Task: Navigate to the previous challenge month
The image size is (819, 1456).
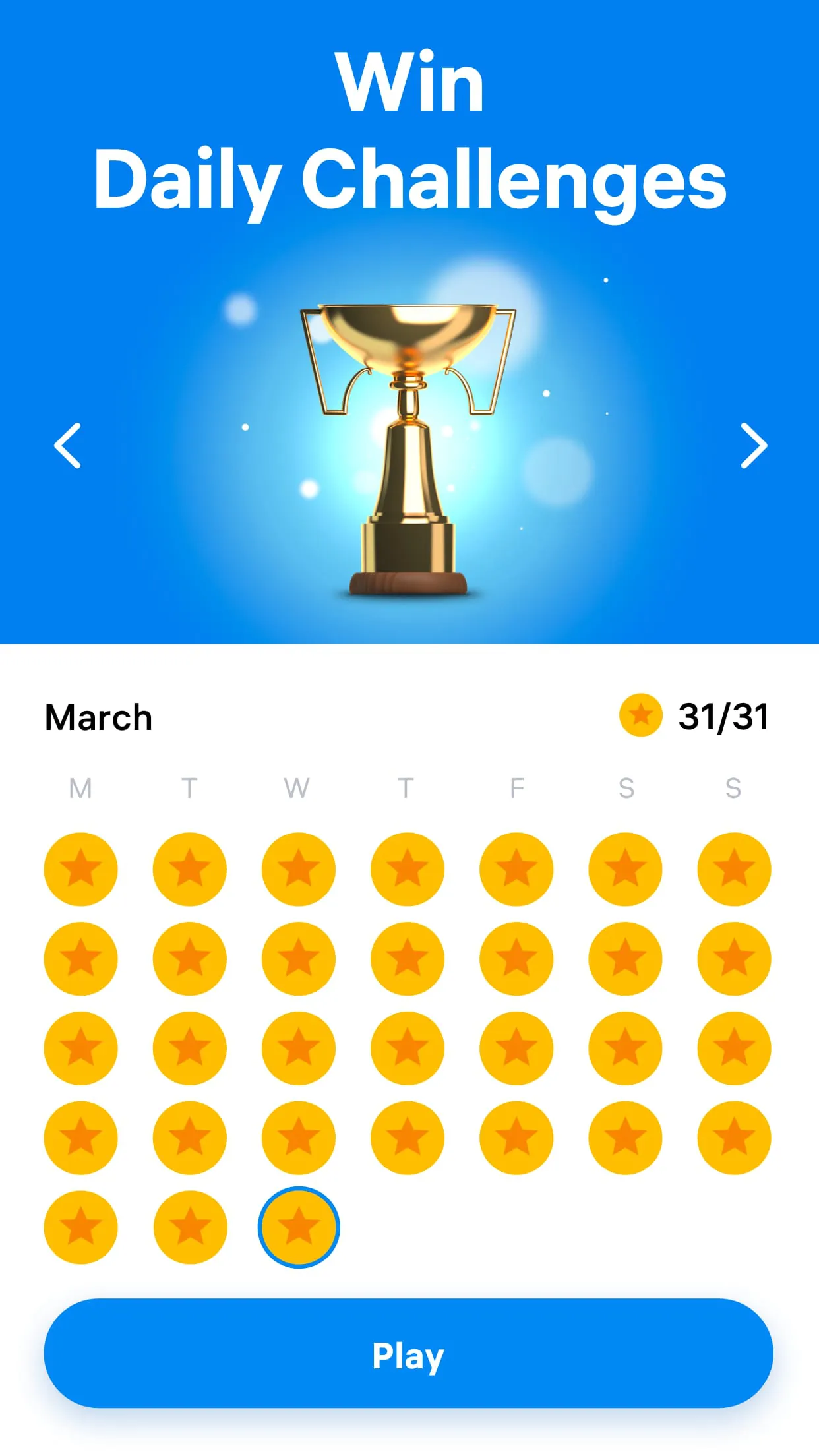Action: 66,446
